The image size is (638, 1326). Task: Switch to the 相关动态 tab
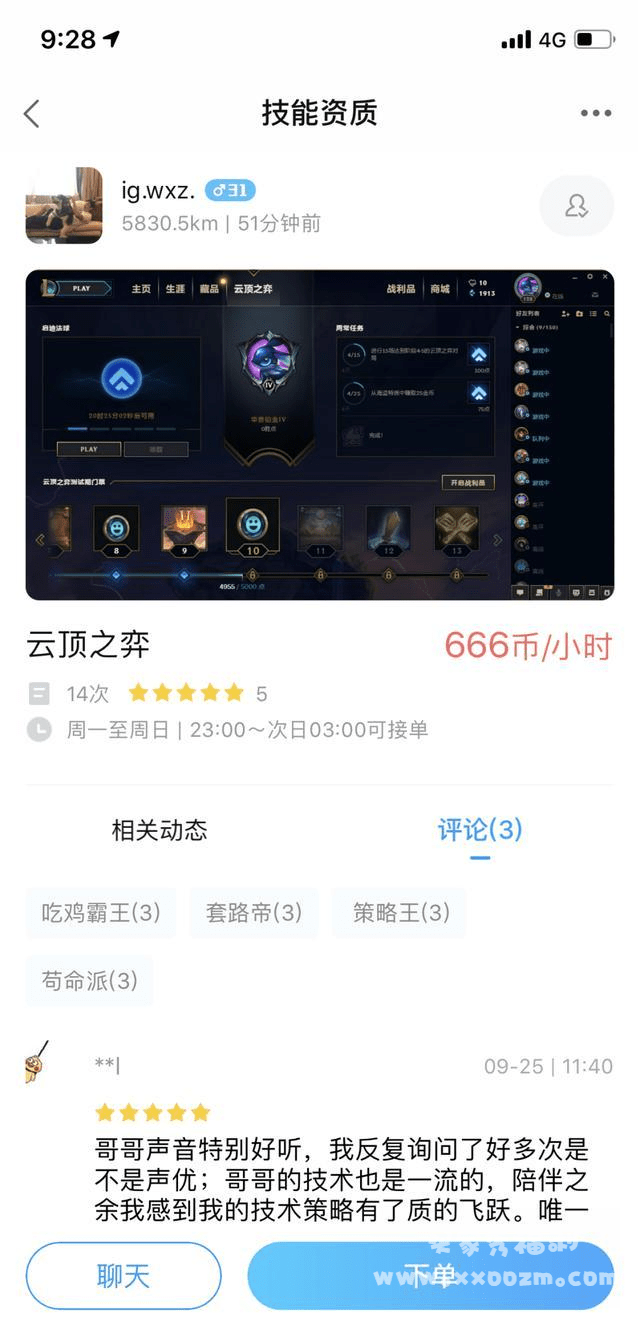pos(159,829)
